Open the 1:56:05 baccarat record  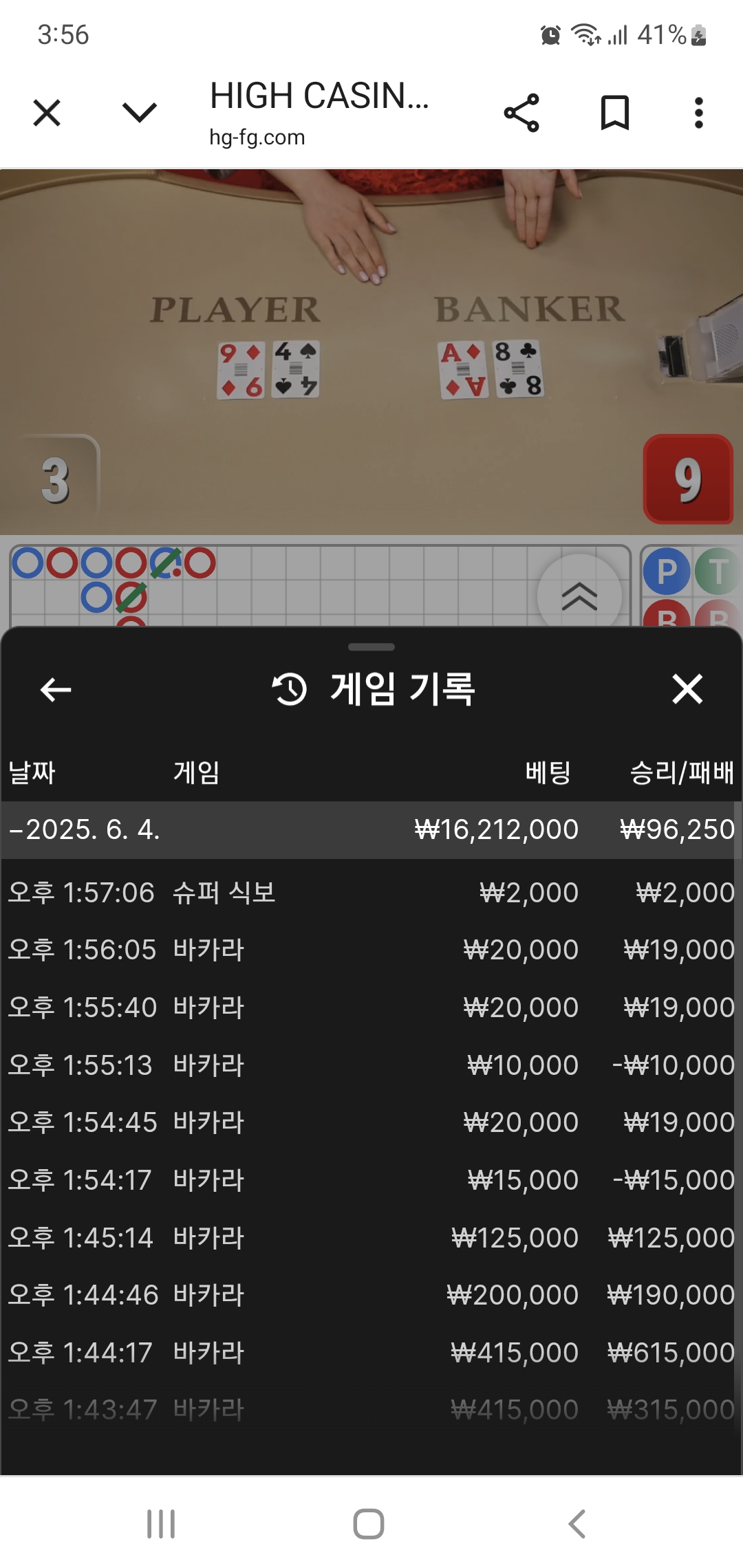(x=371, y=950)
